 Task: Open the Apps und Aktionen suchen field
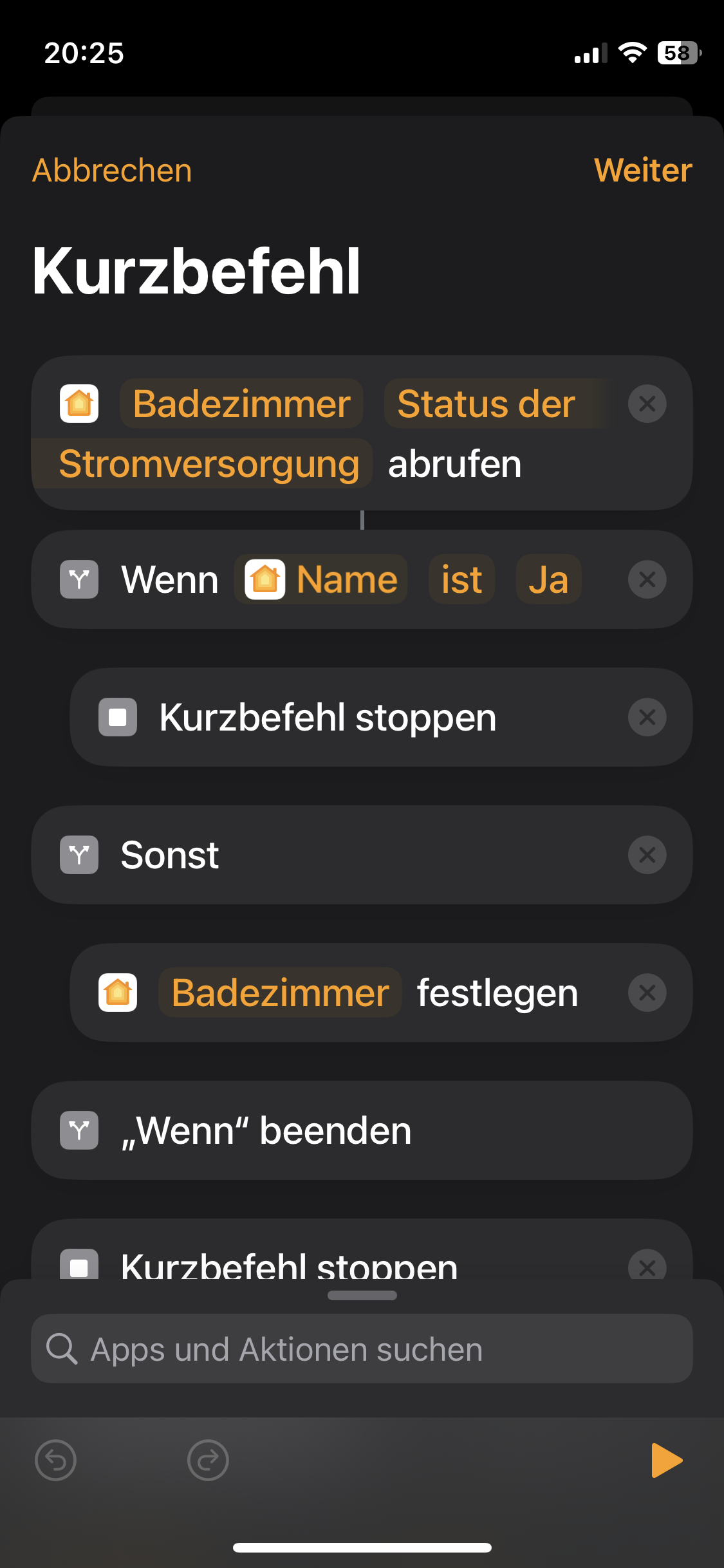pos(362,1349)
